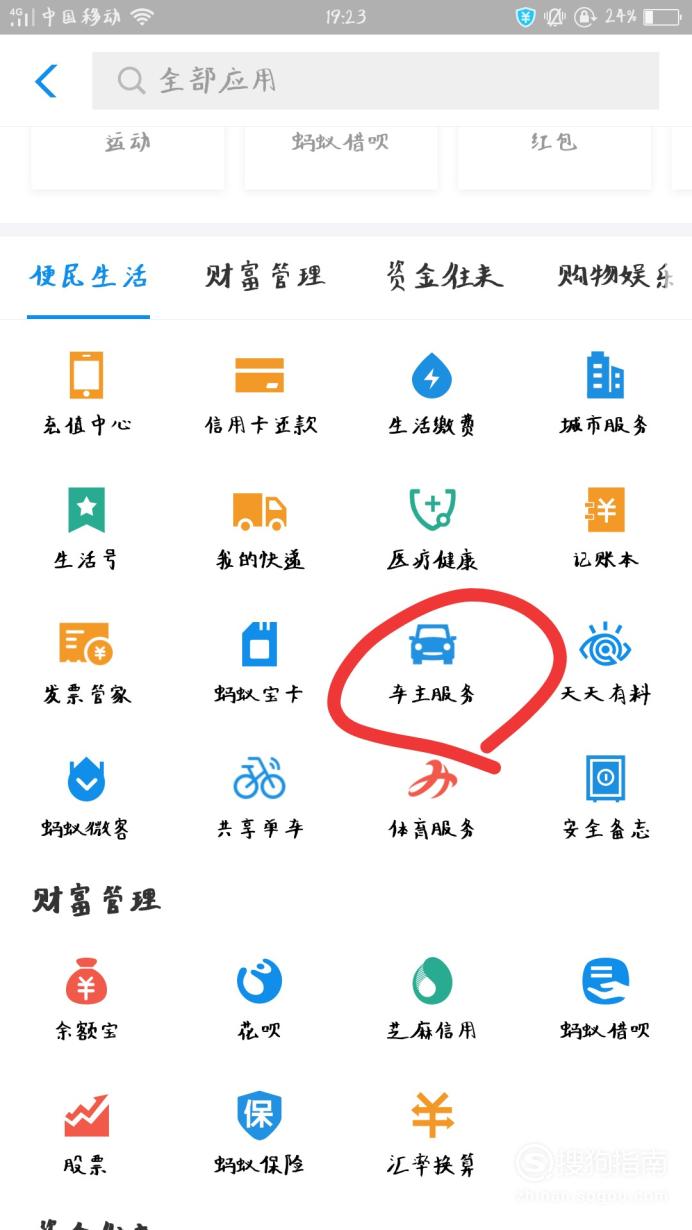Tap the 全部应用 search field
This screenshot has width=692, height=1230.
point(375,81)
